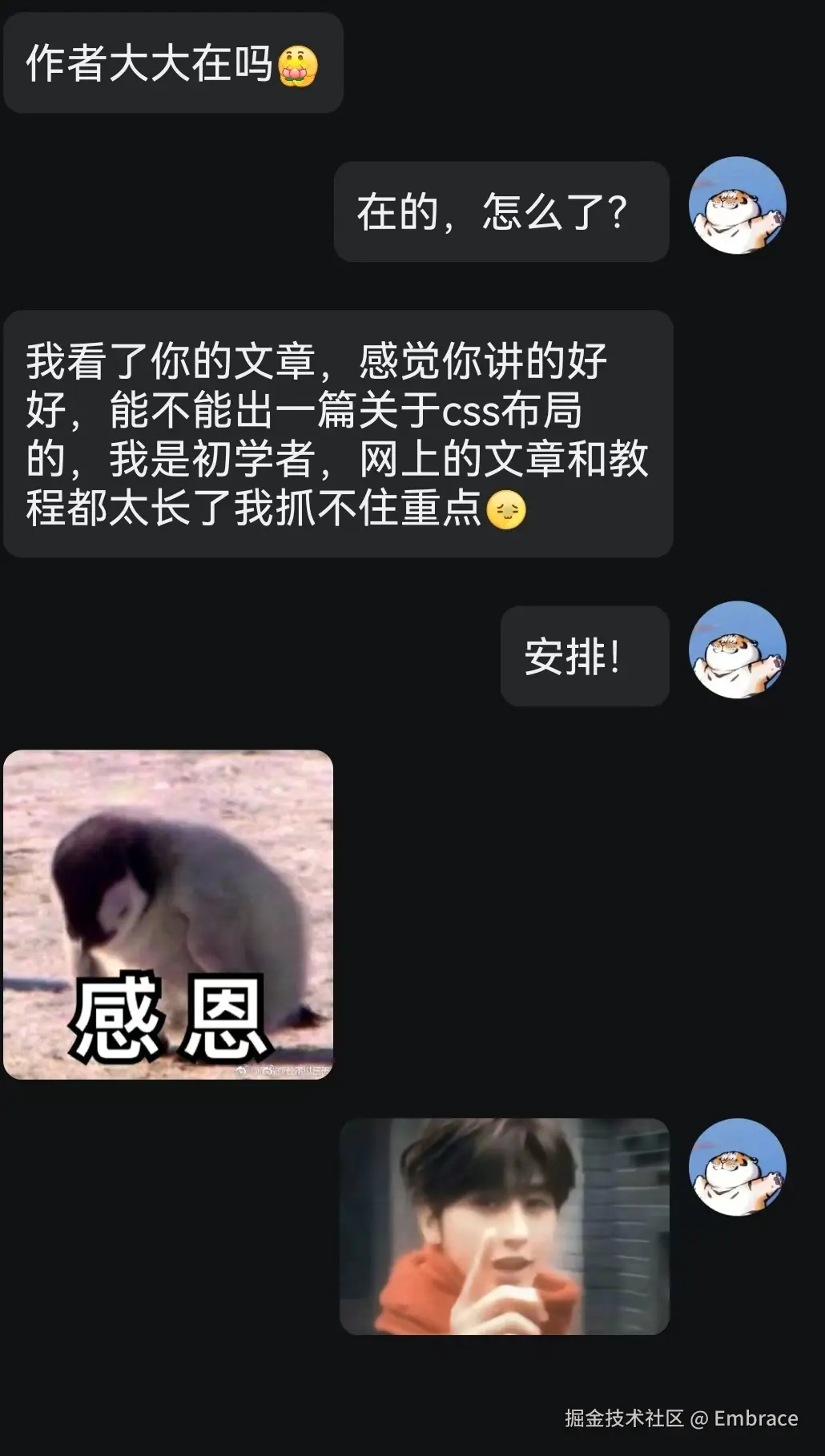This screenshot has width=825, height=1456.
Task: Tap the avatar beside the sent photo message
Action: click(738, 1167)
